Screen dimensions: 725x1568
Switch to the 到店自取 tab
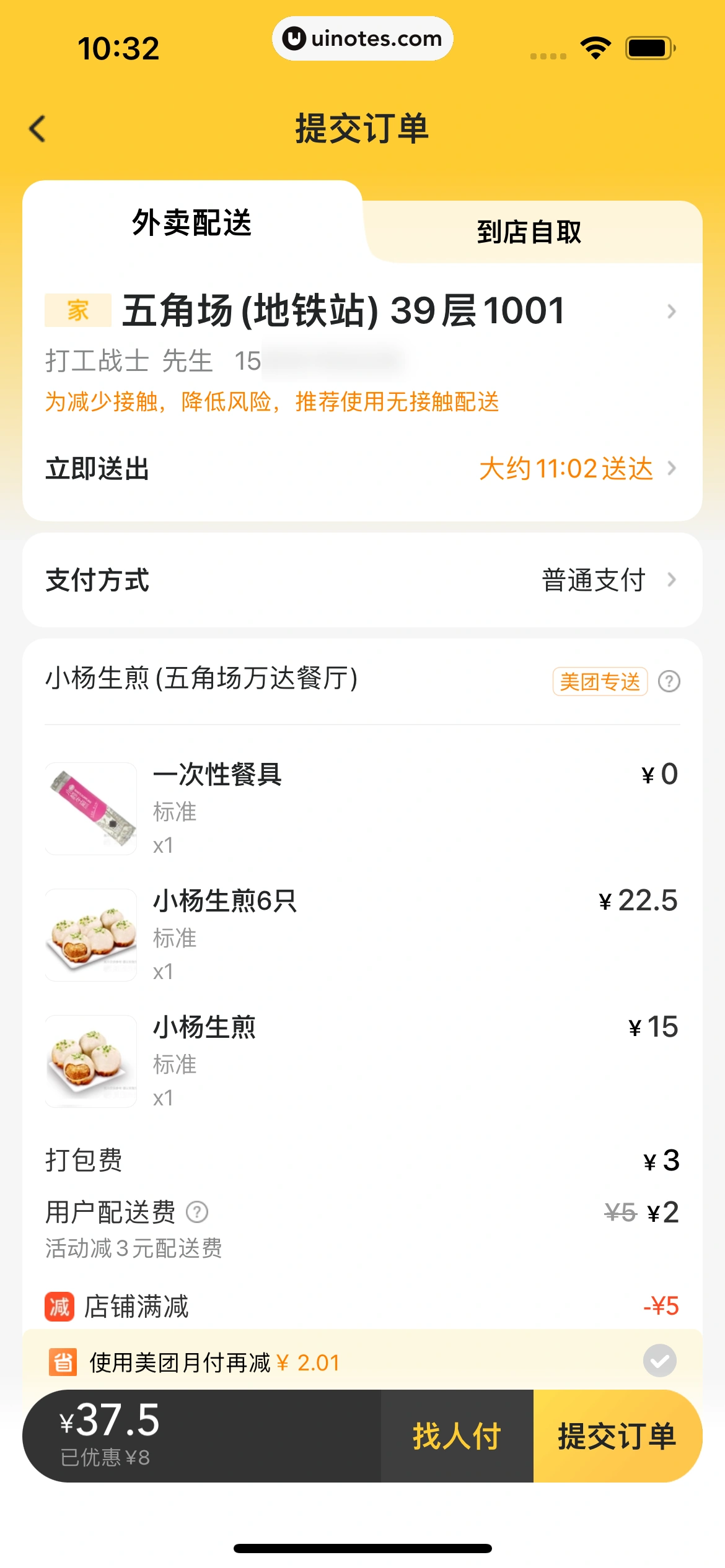point(529,233)
